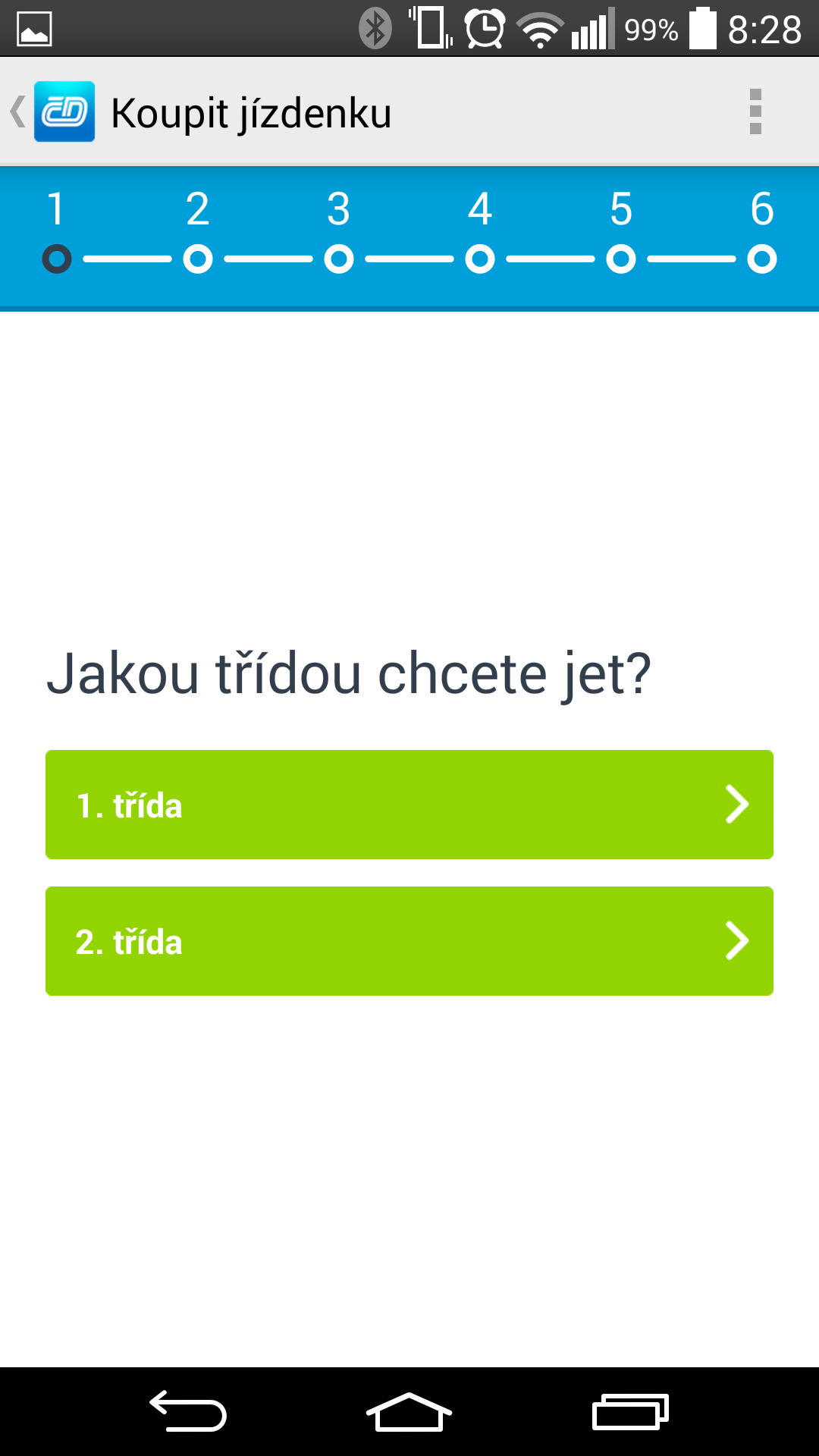The width and height of the screenshot is (819, 1456).
Task: Tap the system back button
Action: coord(188,1411)
